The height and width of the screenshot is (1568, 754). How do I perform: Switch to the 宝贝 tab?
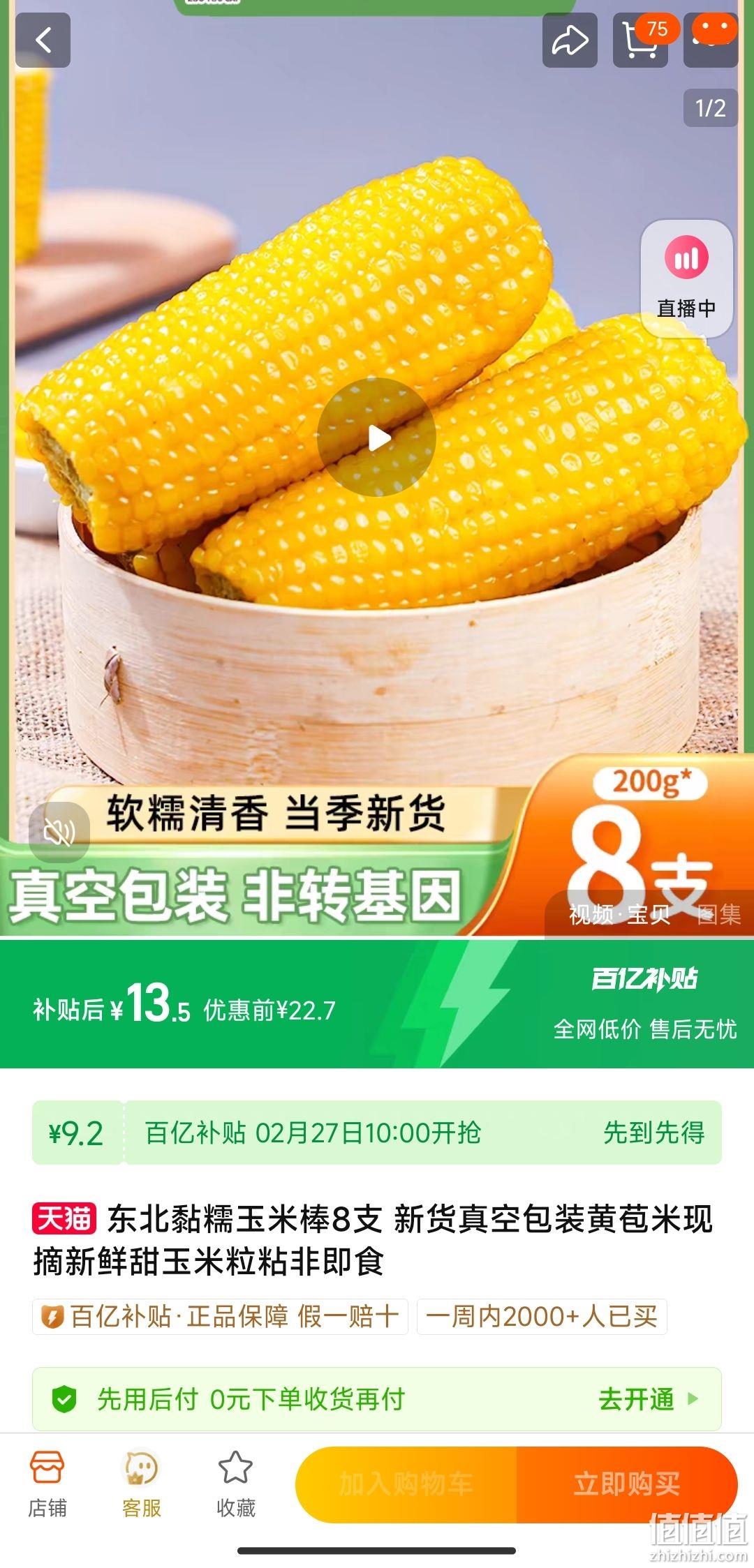649,914
